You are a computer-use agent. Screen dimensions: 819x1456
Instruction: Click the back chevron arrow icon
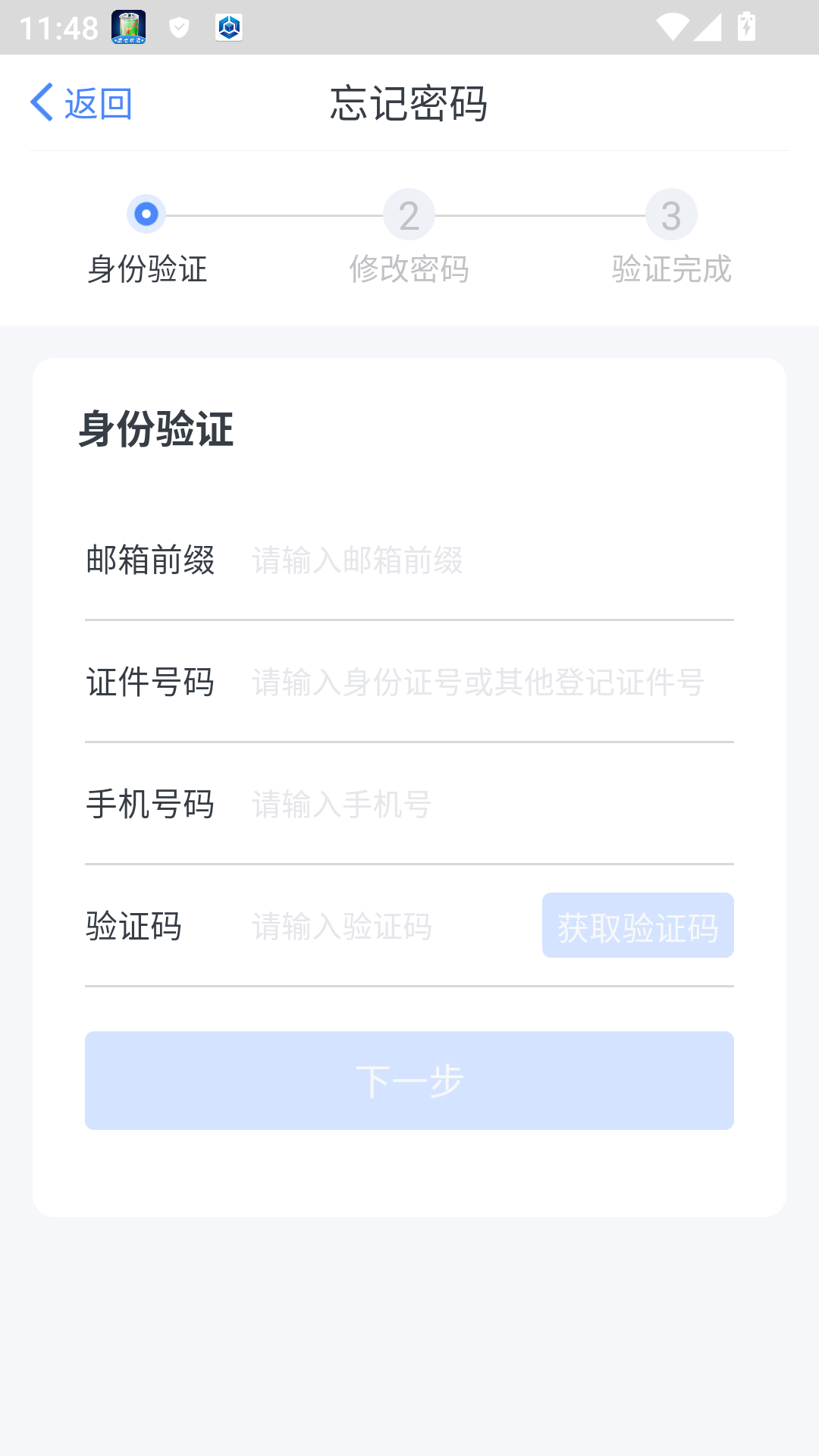(x=43, y=101)
